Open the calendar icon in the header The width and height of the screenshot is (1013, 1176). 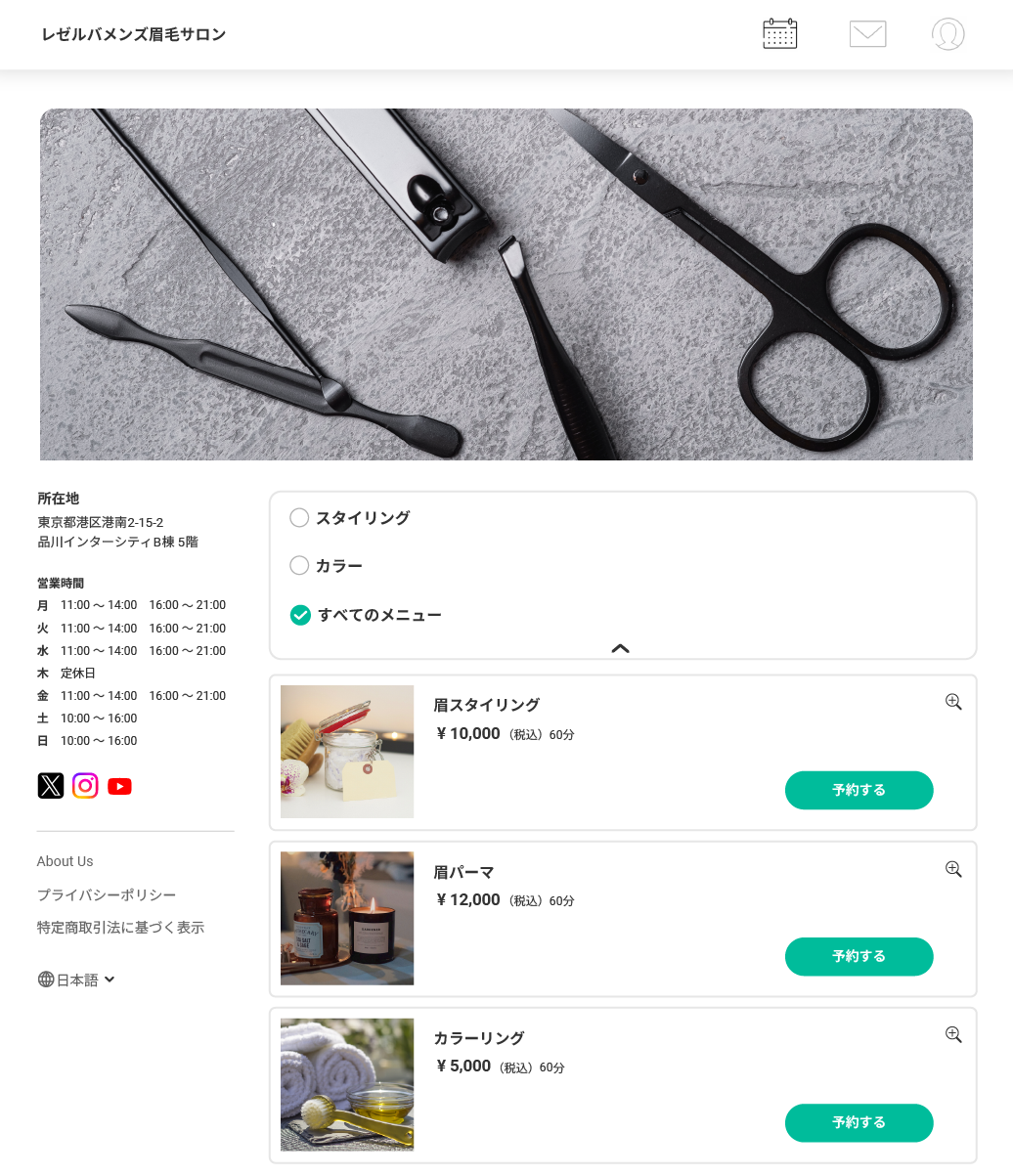click(x=779, y=34)
